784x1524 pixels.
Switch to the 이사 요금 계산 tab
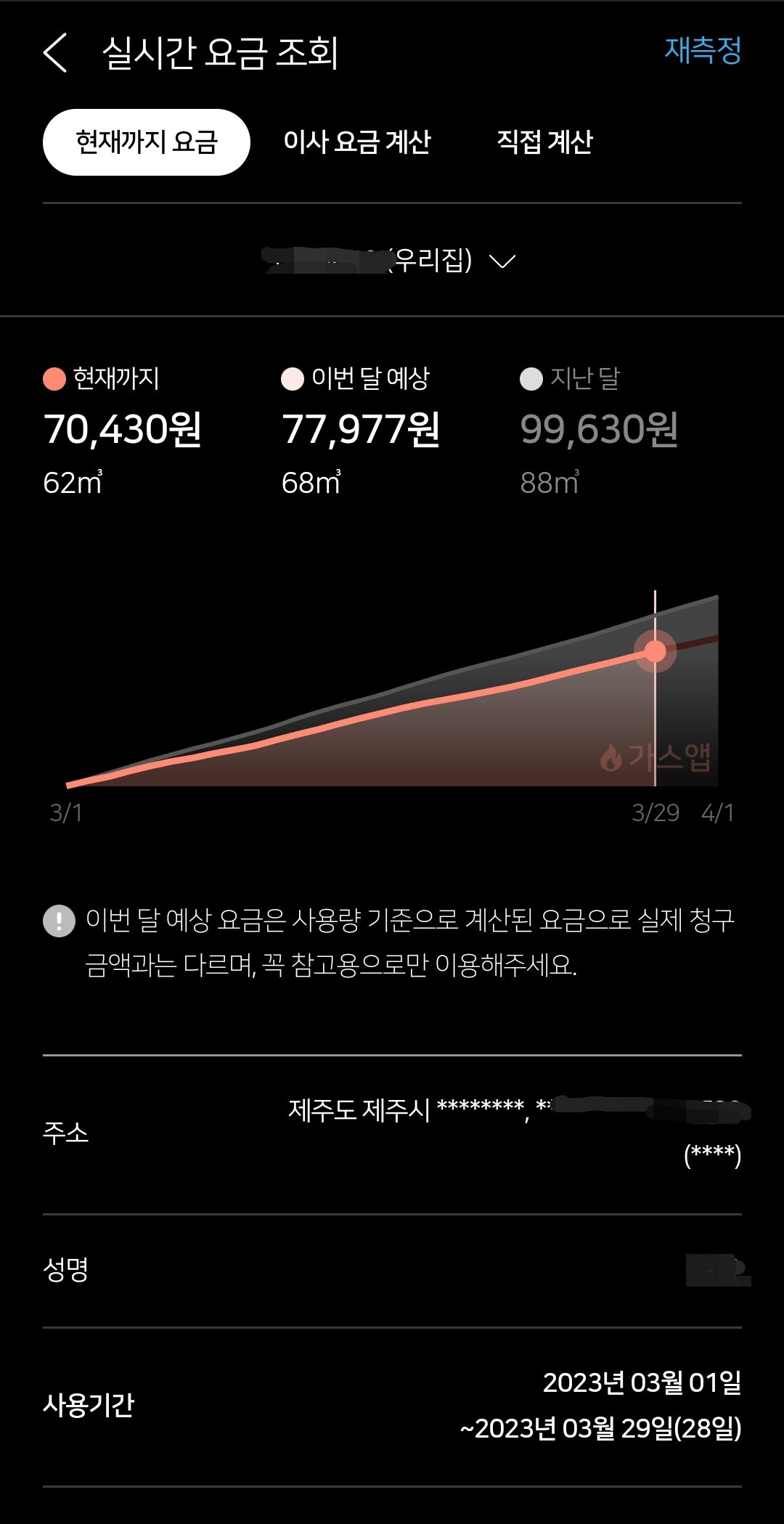356,142
